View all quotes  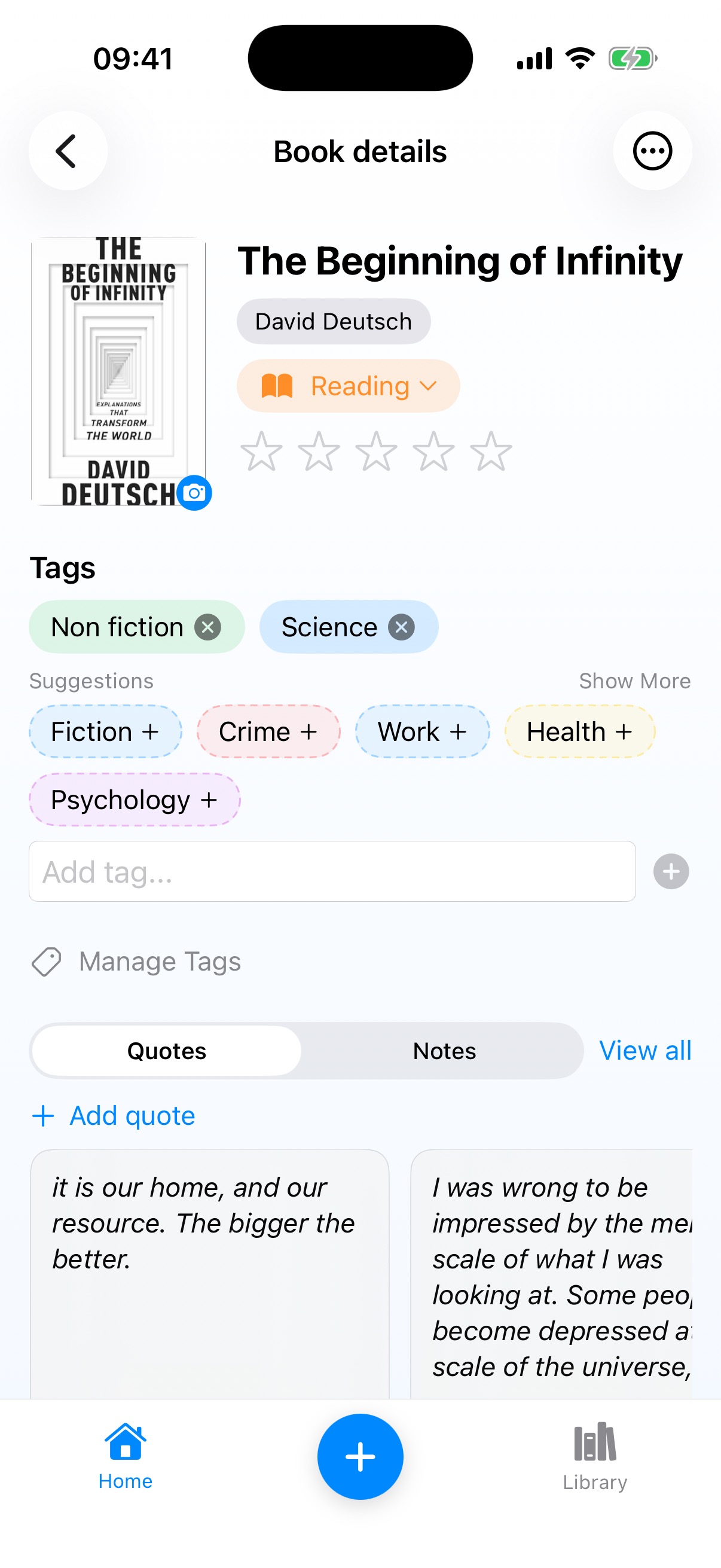pyautogui.click(x=645, y=1051)
